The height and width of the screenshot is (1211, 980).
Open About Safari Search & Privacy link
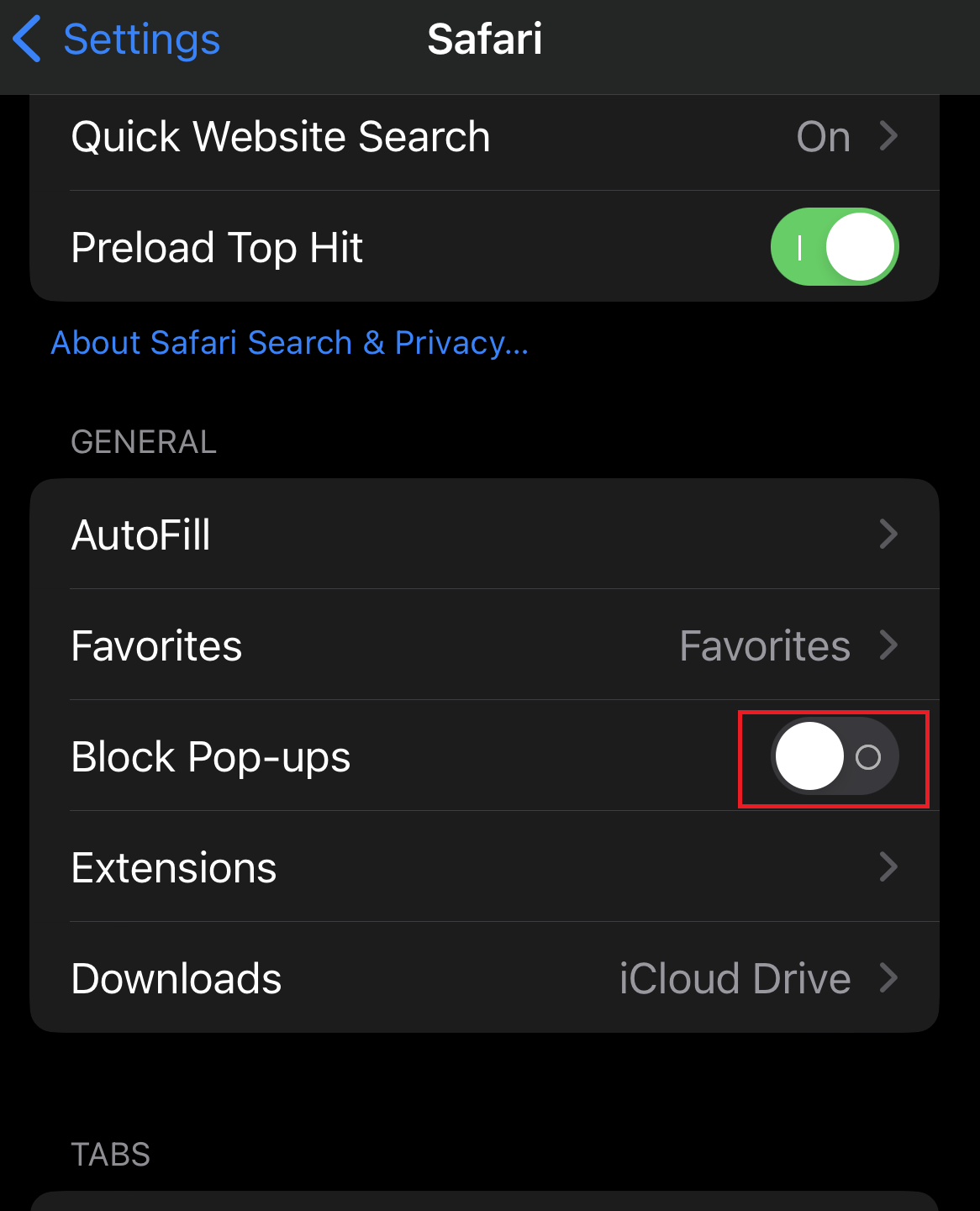click(x=290, y=343)
